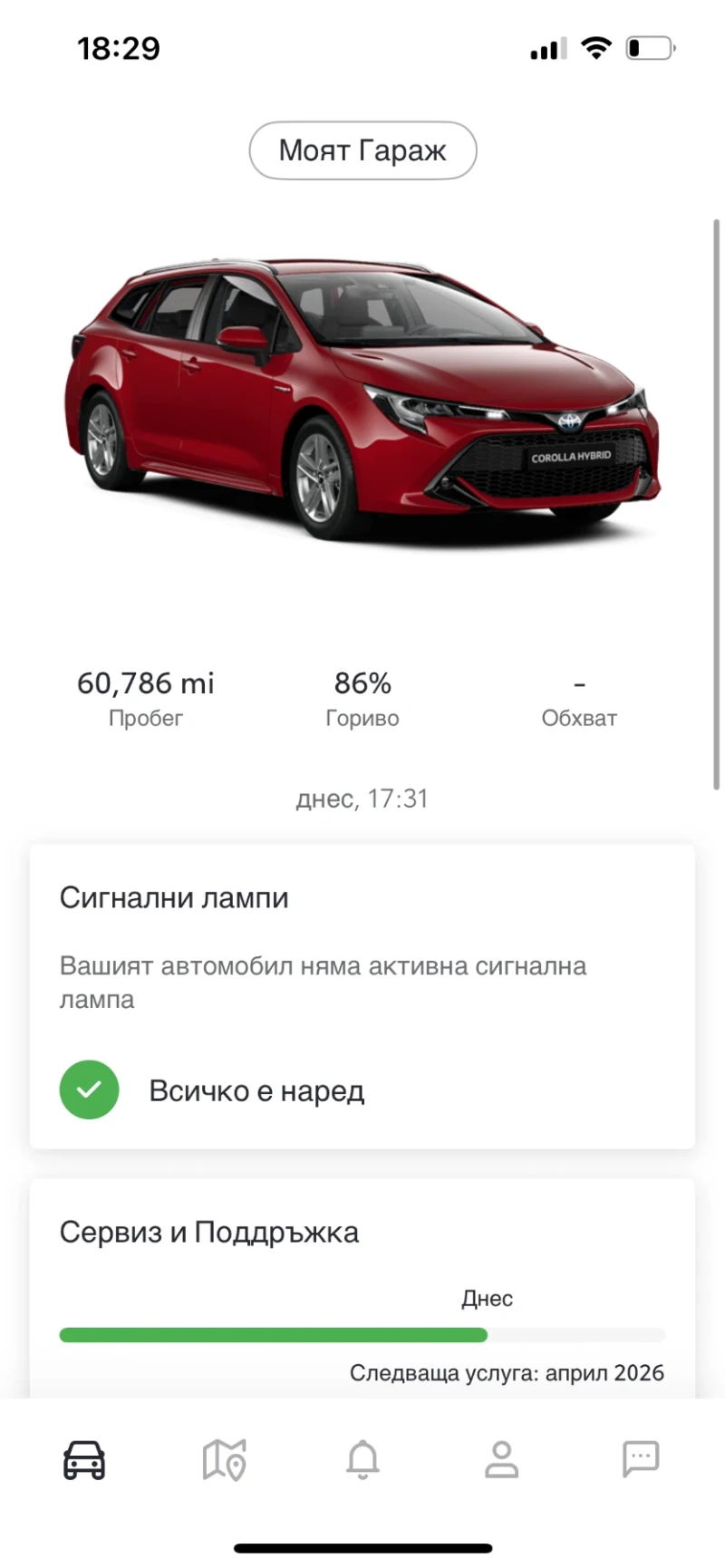Select Всичко е наред status text
Screen dimensions: 725x1568
coord(256,1090)
